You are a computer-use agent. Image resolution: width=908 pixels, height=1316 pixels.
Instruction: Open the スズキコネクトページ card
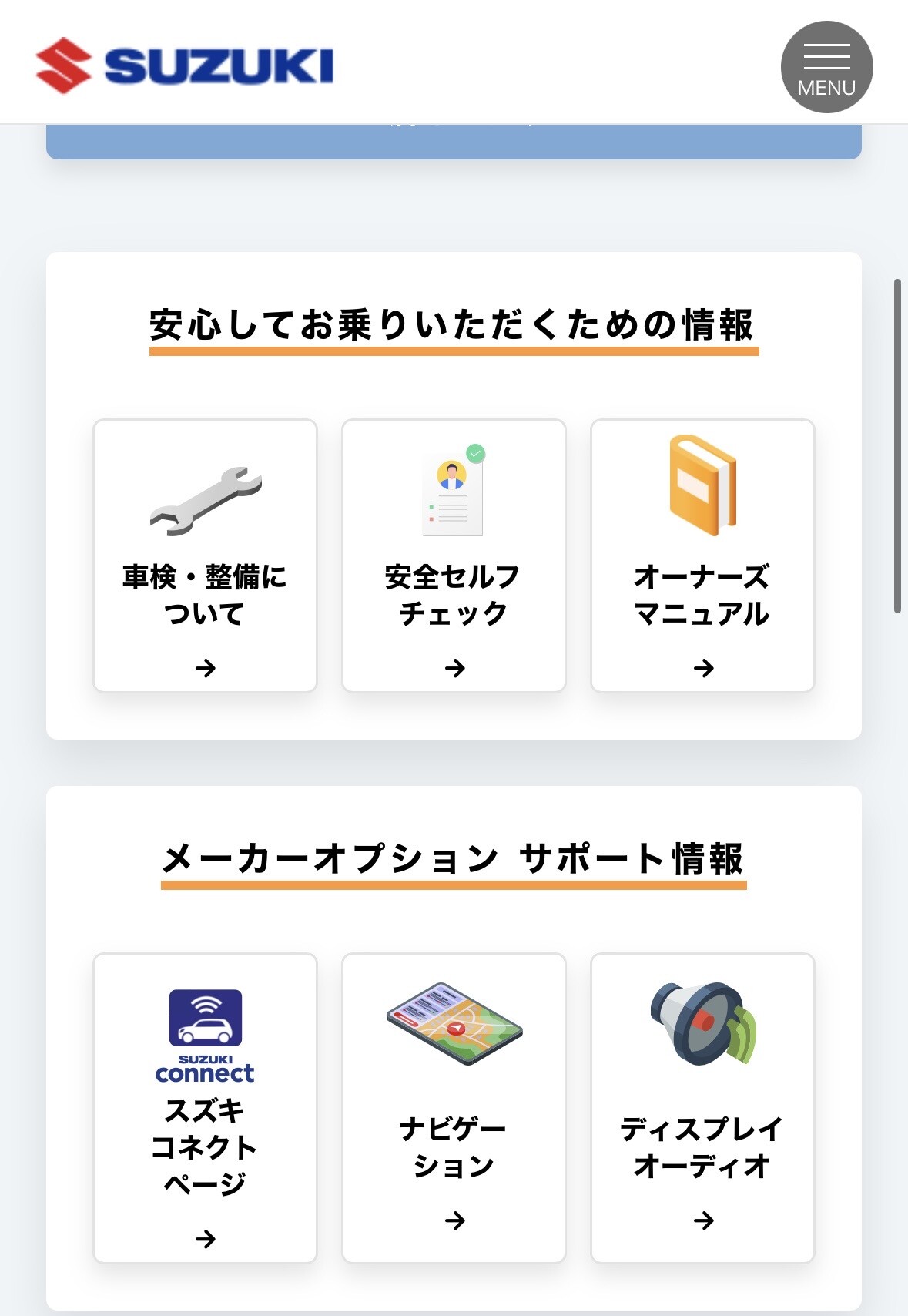pyautogui.click(x=205, y=1108)
